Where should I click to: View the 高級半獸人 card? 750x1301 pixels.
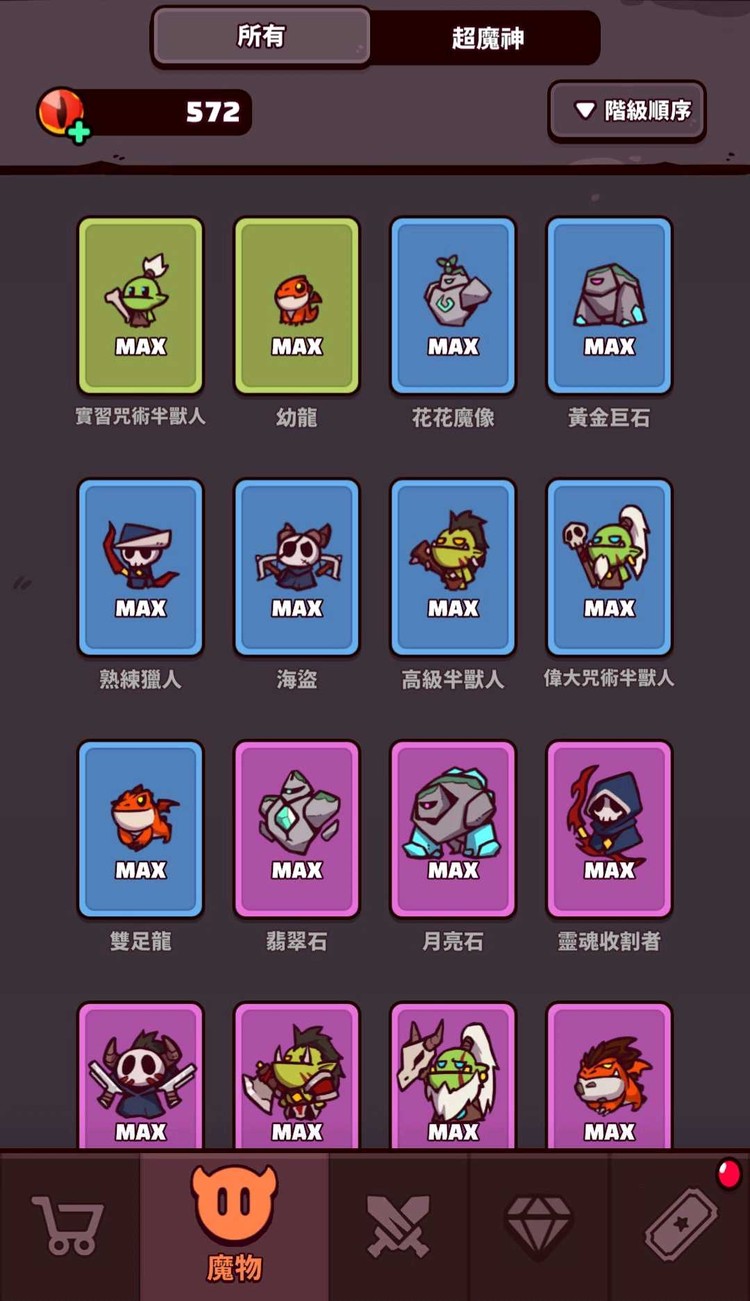pos(453,568)
